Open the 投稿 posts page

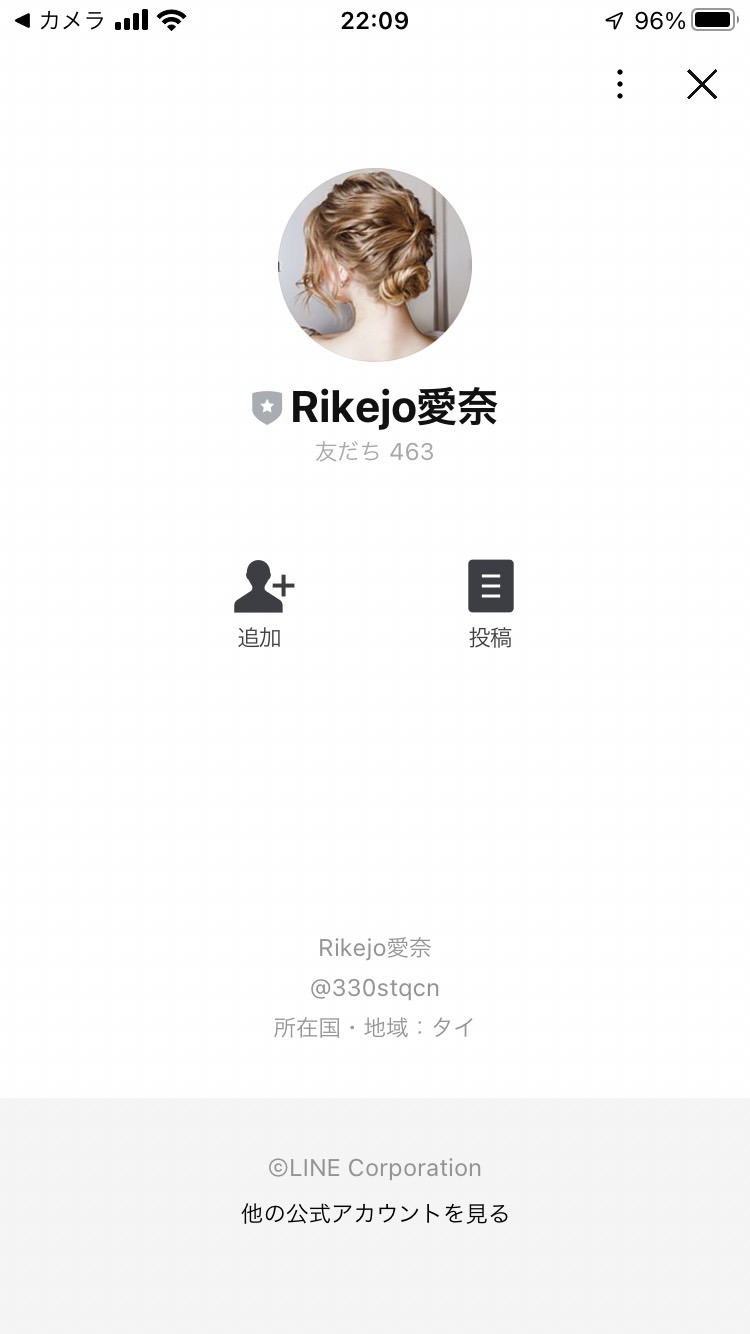pyautogui.click(x=490, y=603)
